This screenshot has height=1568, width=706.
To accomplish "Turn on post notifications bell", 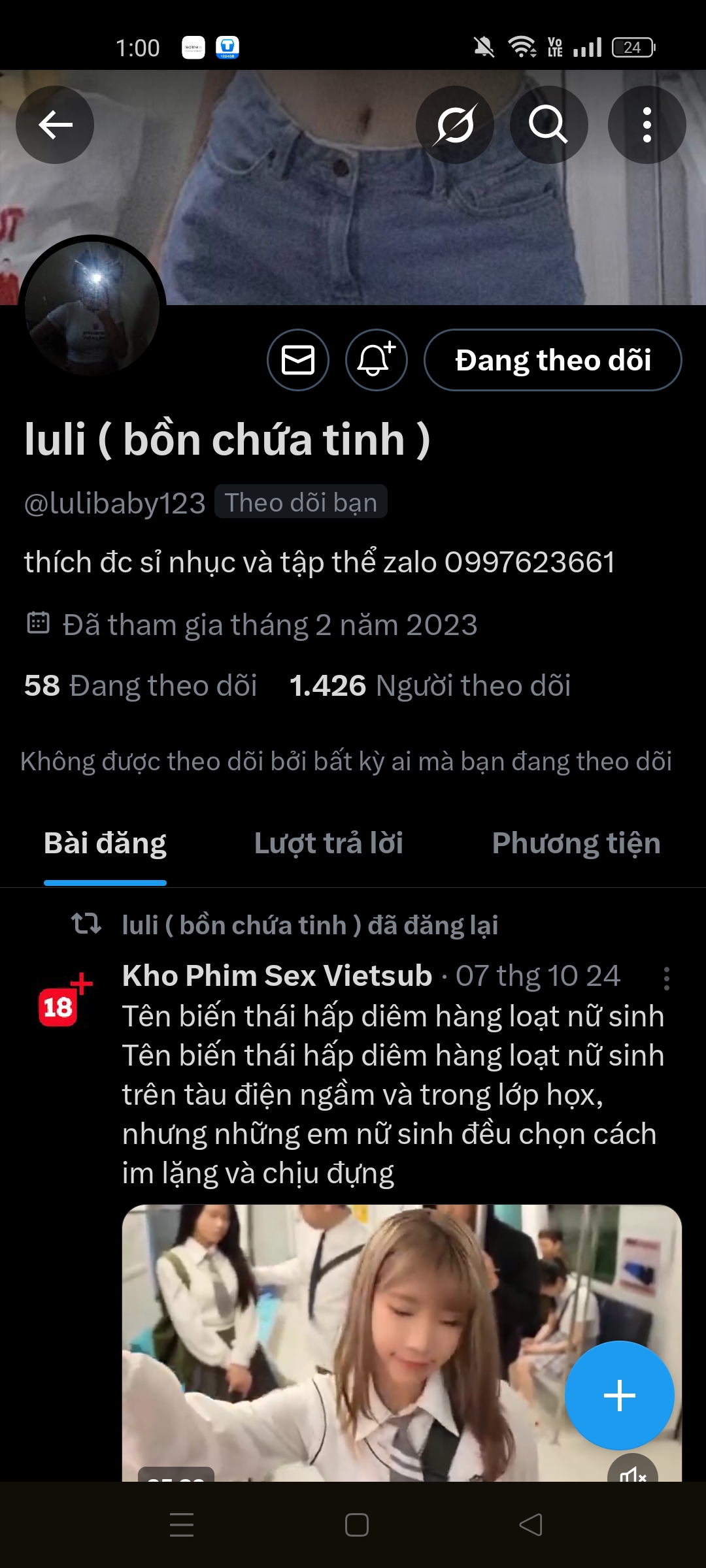I will pyautogui.click(x=377, y=360).
